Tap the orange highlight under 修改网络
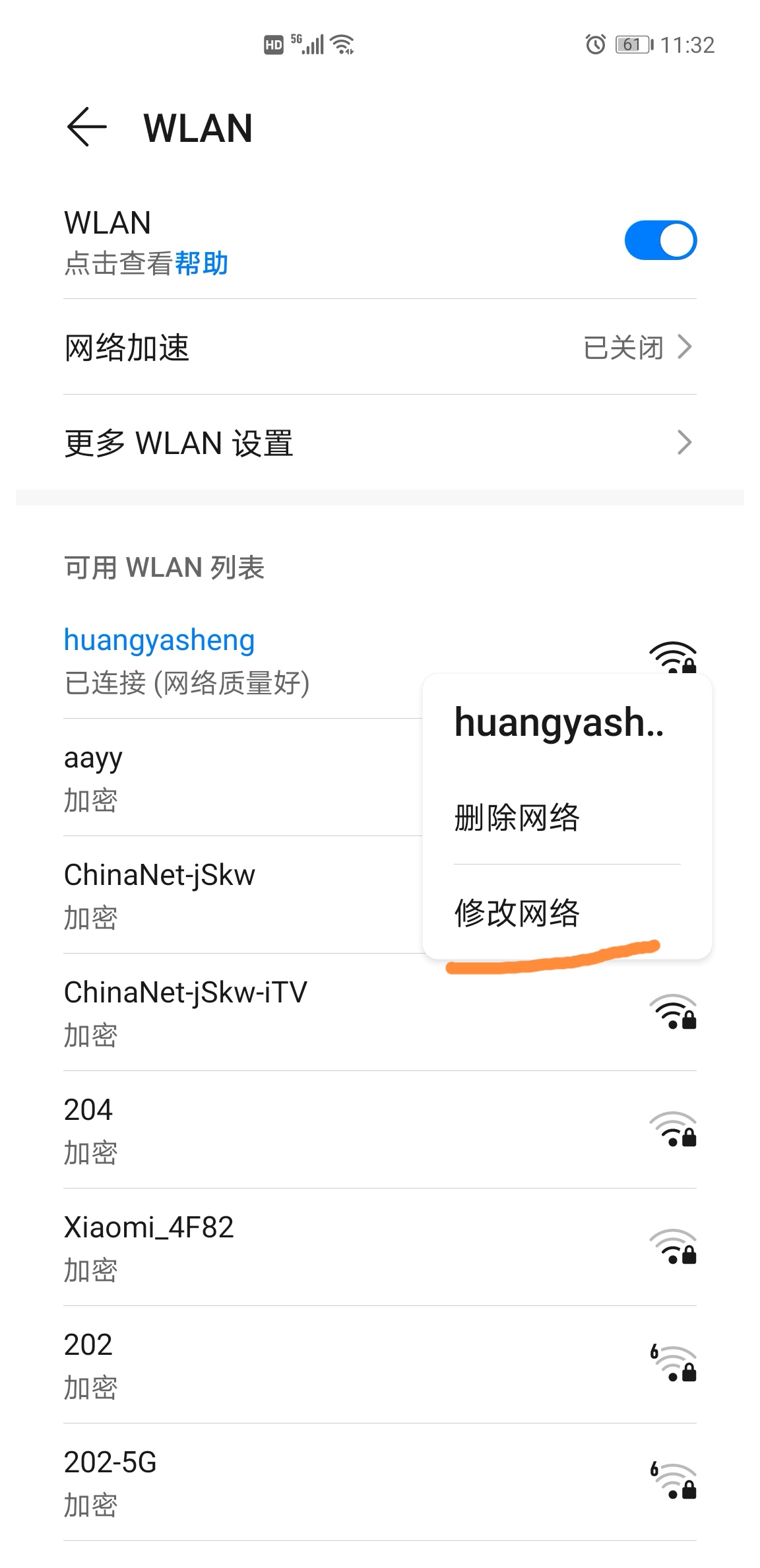Viewport: 760px width, 1568px height. [x=554, y=960]
